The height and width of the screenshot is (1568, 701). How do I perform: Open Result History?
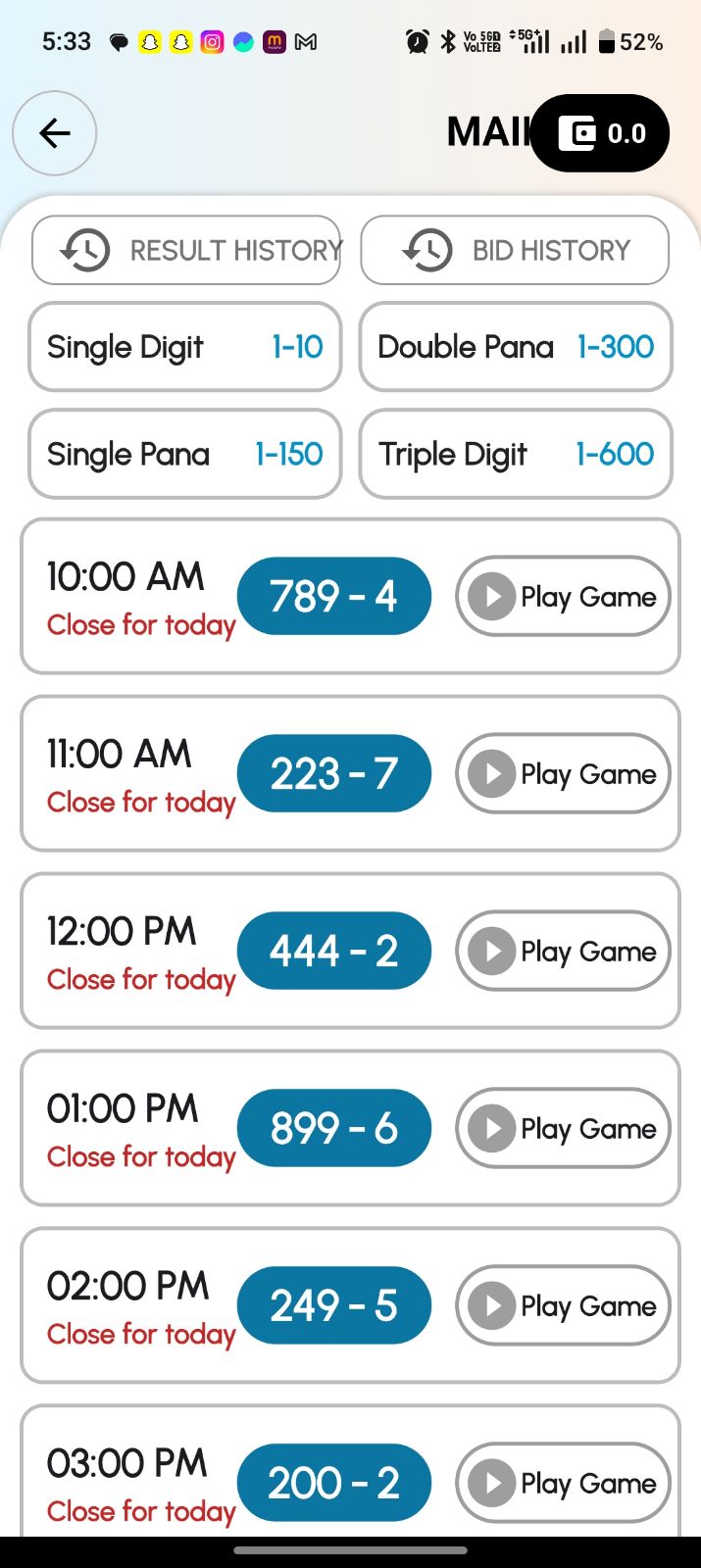pyautogui.click(x=186, y=251)
